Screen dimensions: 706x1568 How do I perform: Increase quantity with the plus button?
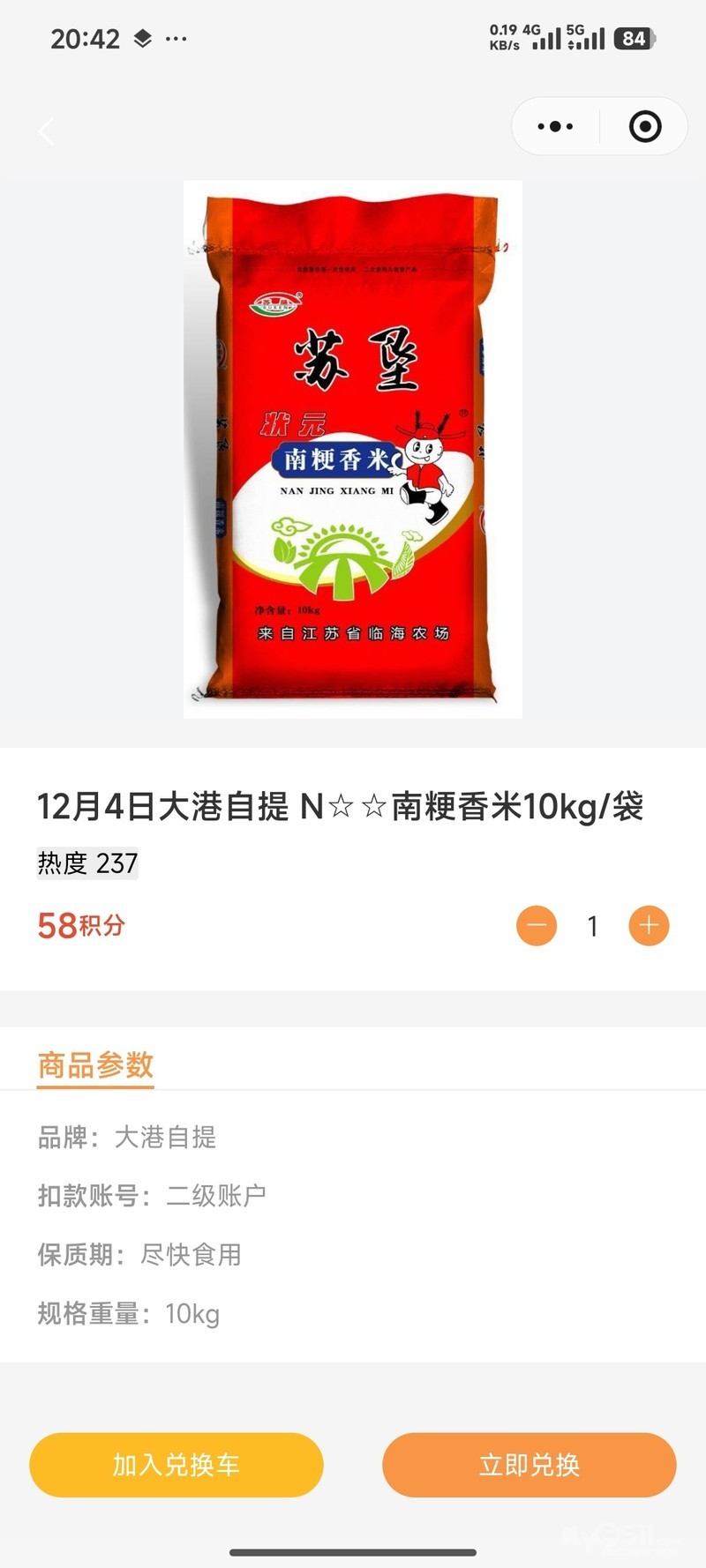(x=649, y=926)
